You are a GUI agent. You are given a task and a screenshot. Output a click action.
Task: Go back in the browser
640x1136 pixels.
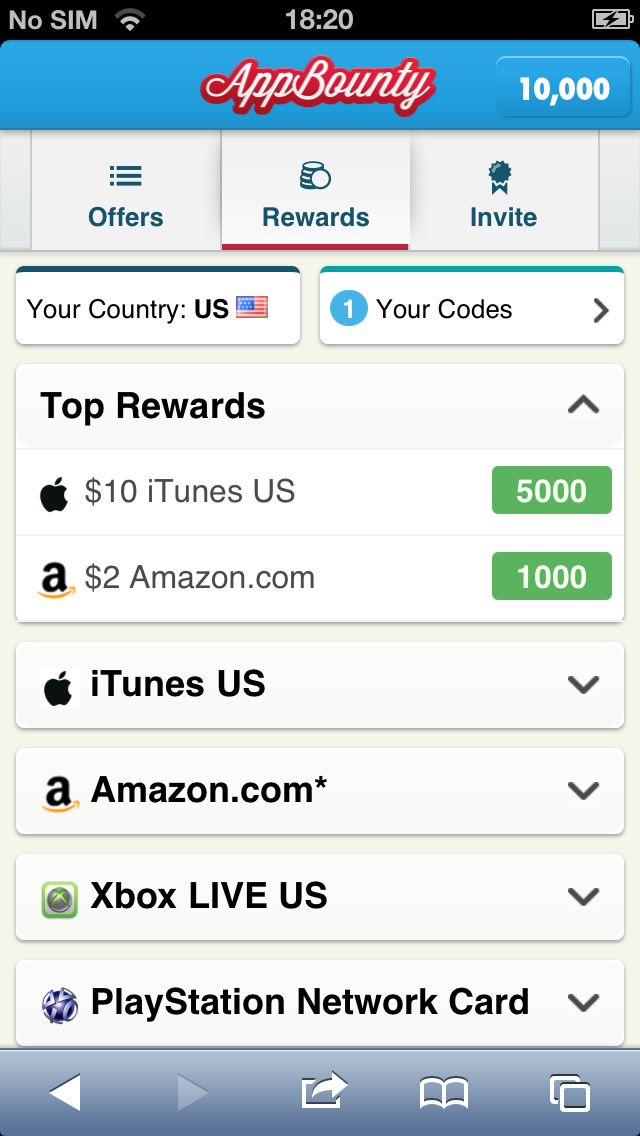tap(65, 1093)
